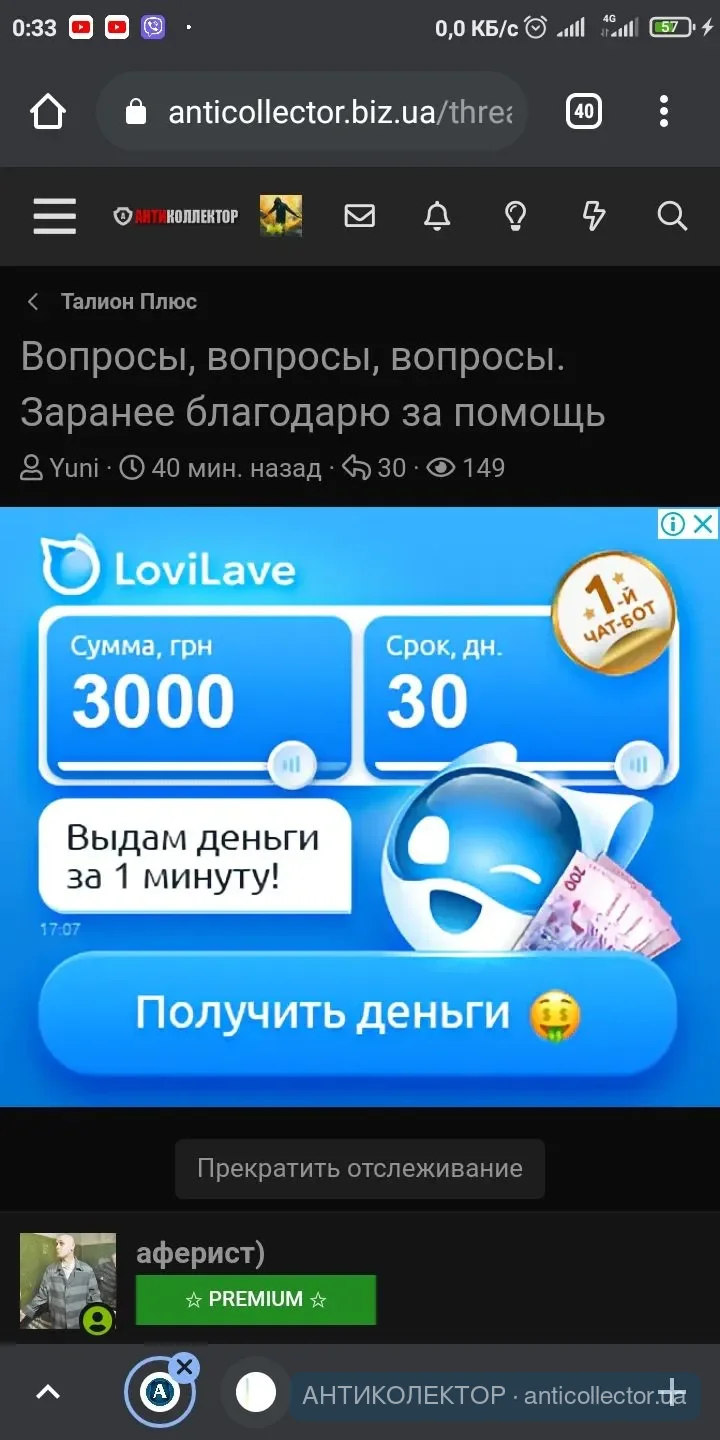Open the Талион Плюс forum section
720x1440 pixels.
pyautogui.click(x=128, y=301)
